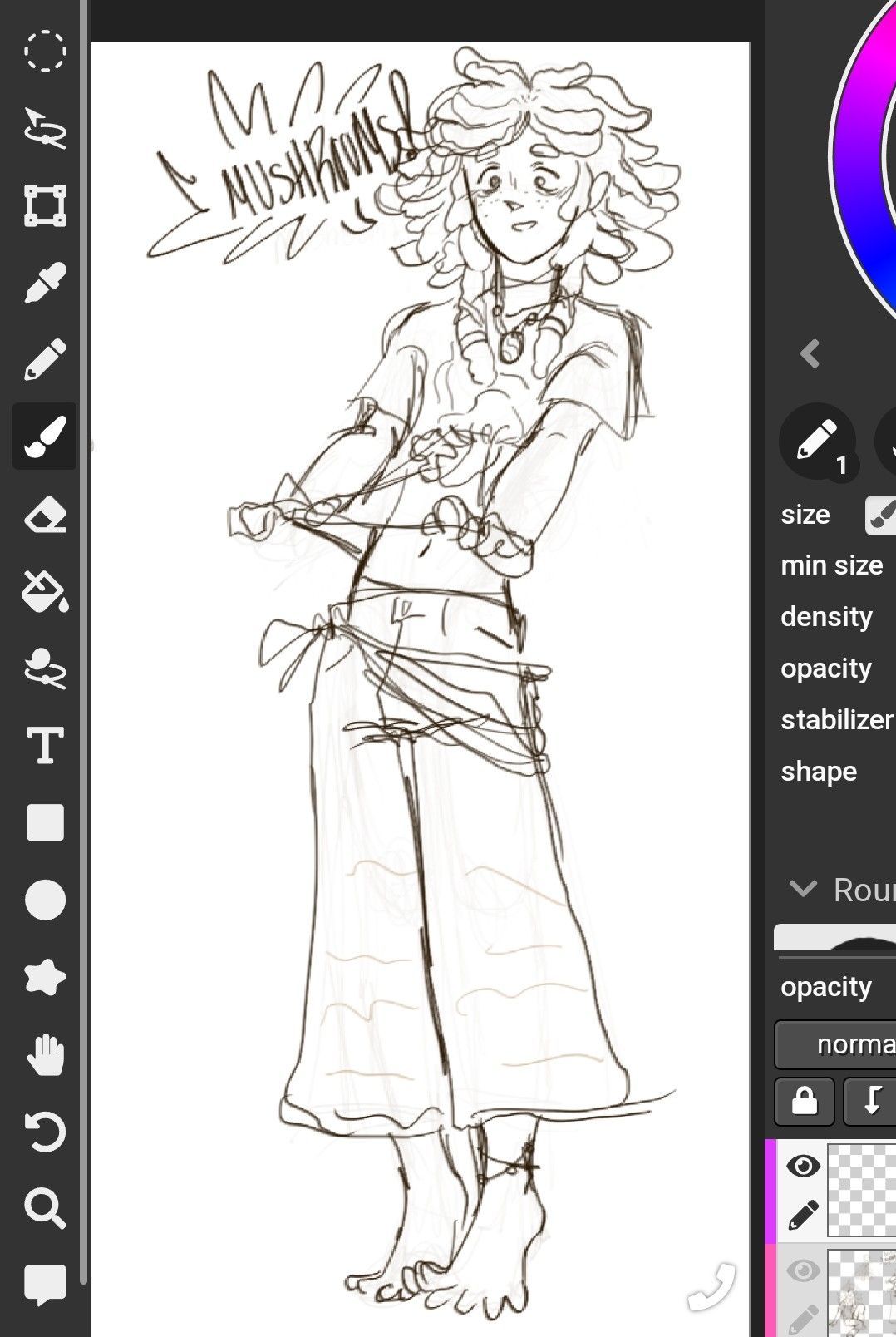Select pencil brush preset 1
896x1337 pixels.
(x=818, y=442)
